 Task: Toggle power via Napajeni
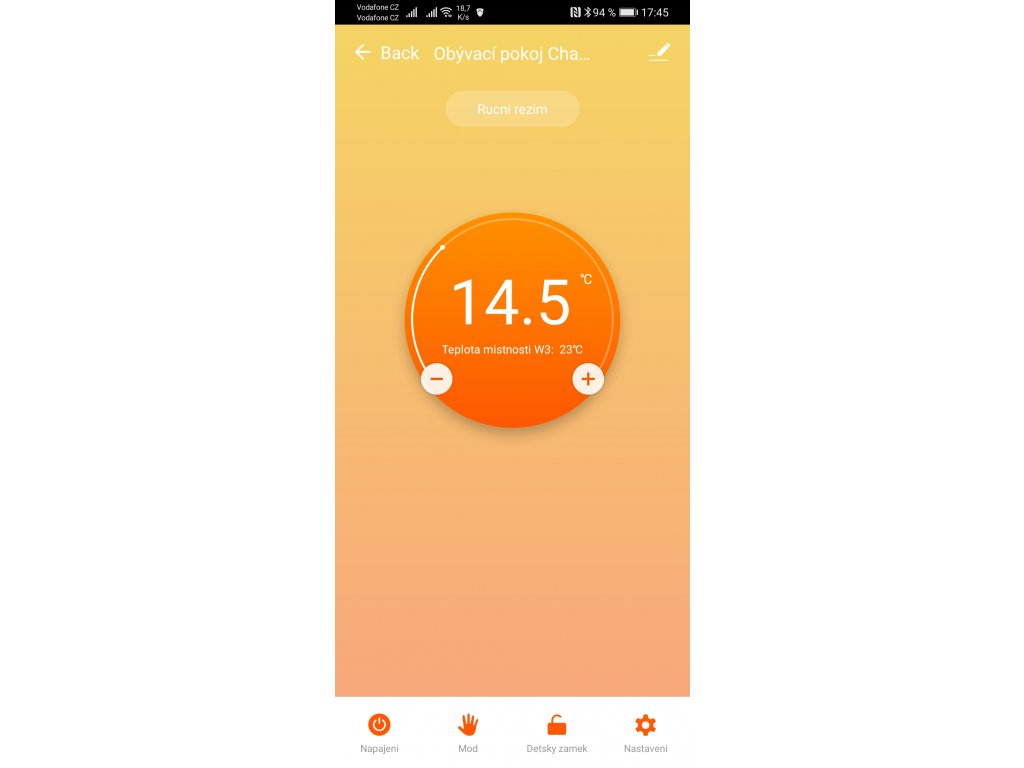pyautogui.click(x=379, y=733)
